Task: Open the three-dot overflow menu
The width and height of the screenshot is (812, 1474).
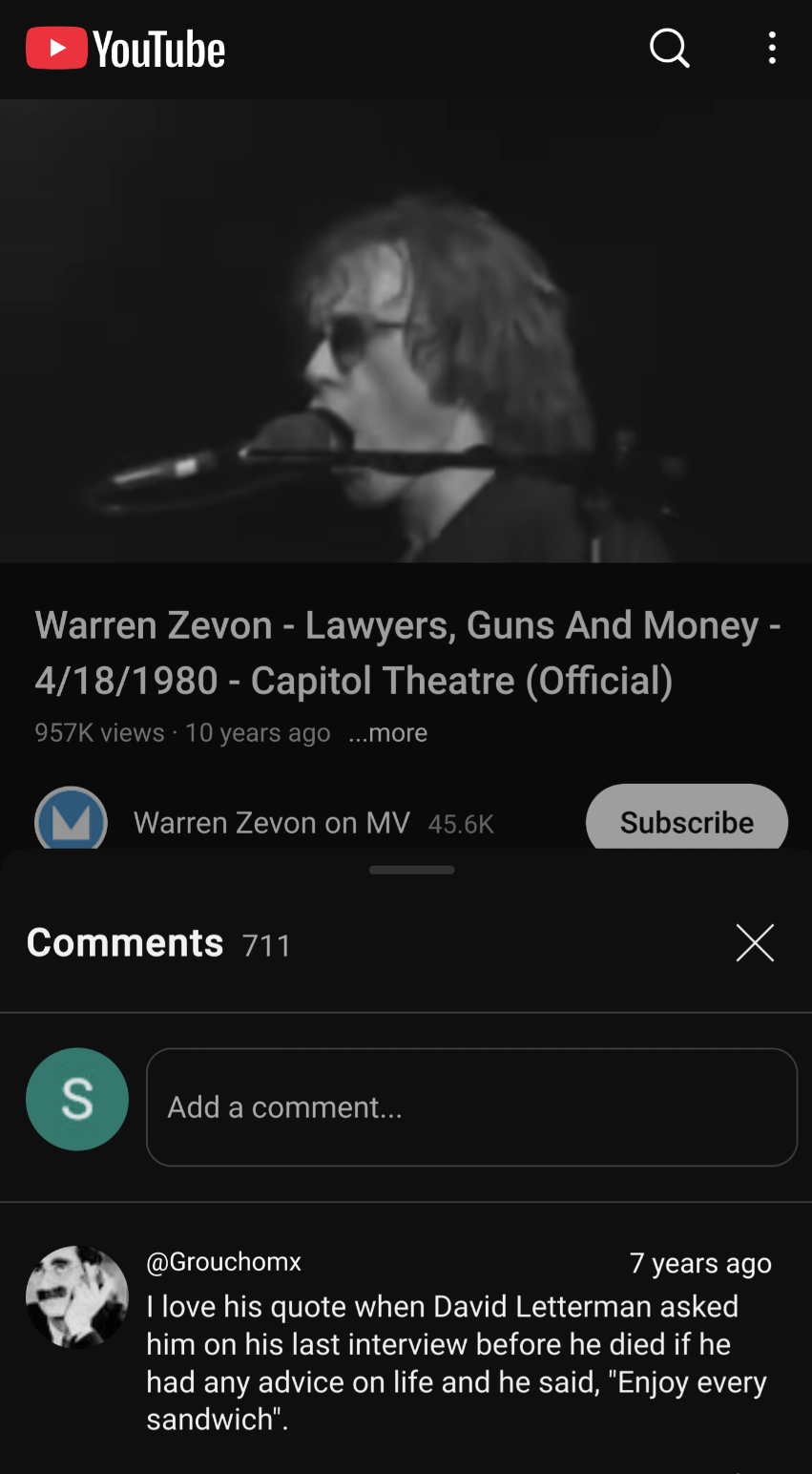Action: click(772, 48)
